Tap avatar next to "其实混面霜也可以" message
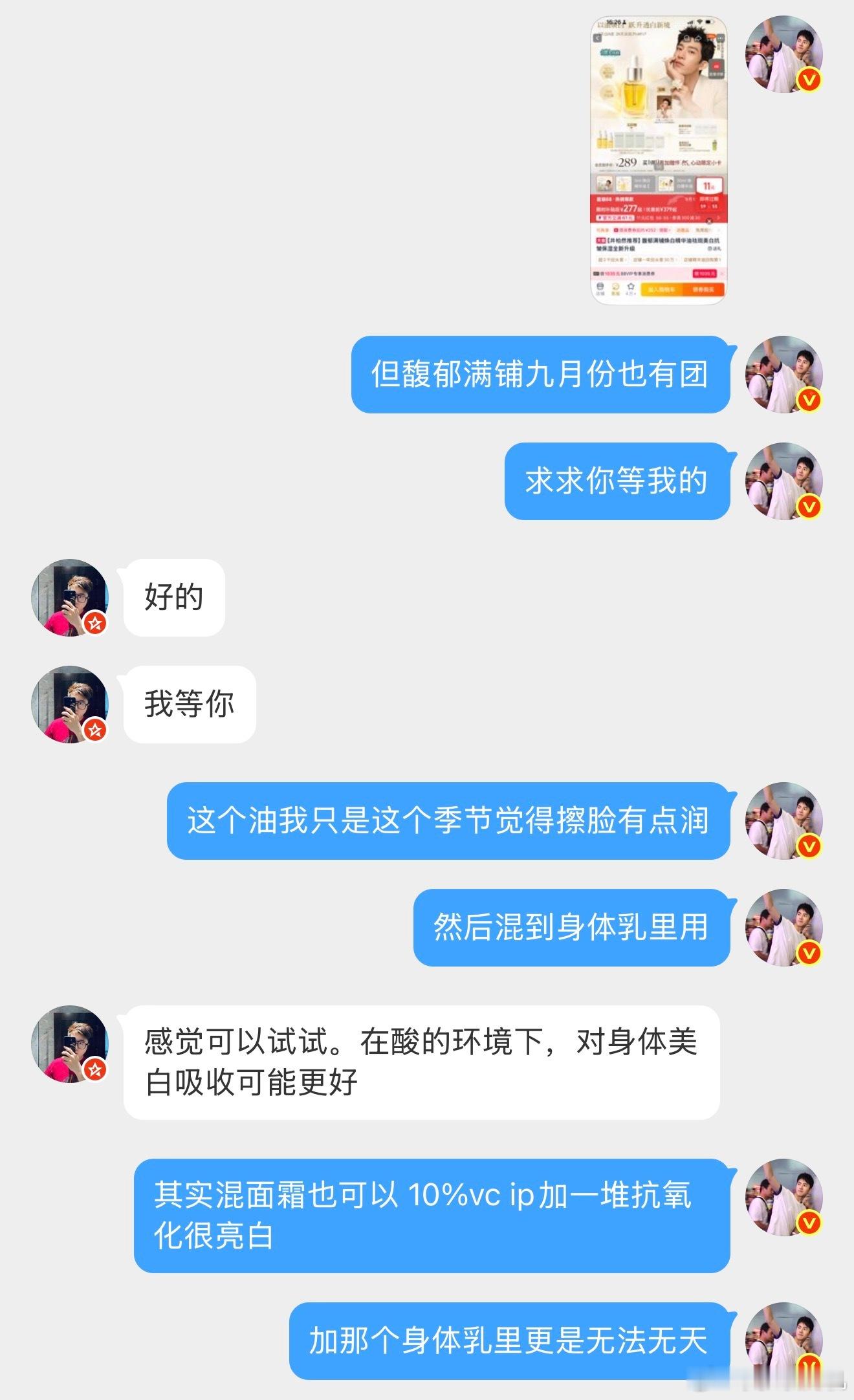 click(784, 1197)
